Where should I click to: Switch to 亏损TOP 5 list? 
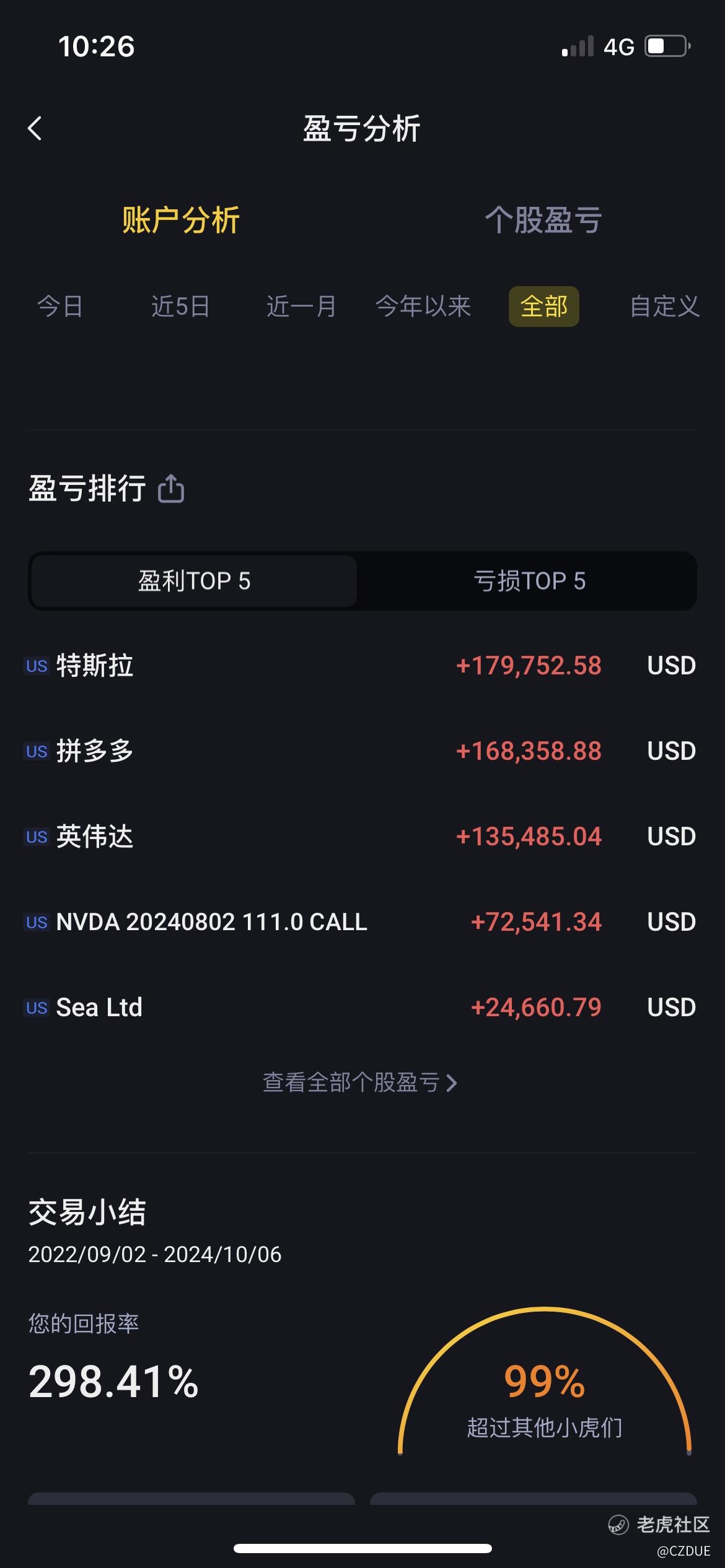click(529, 581)
